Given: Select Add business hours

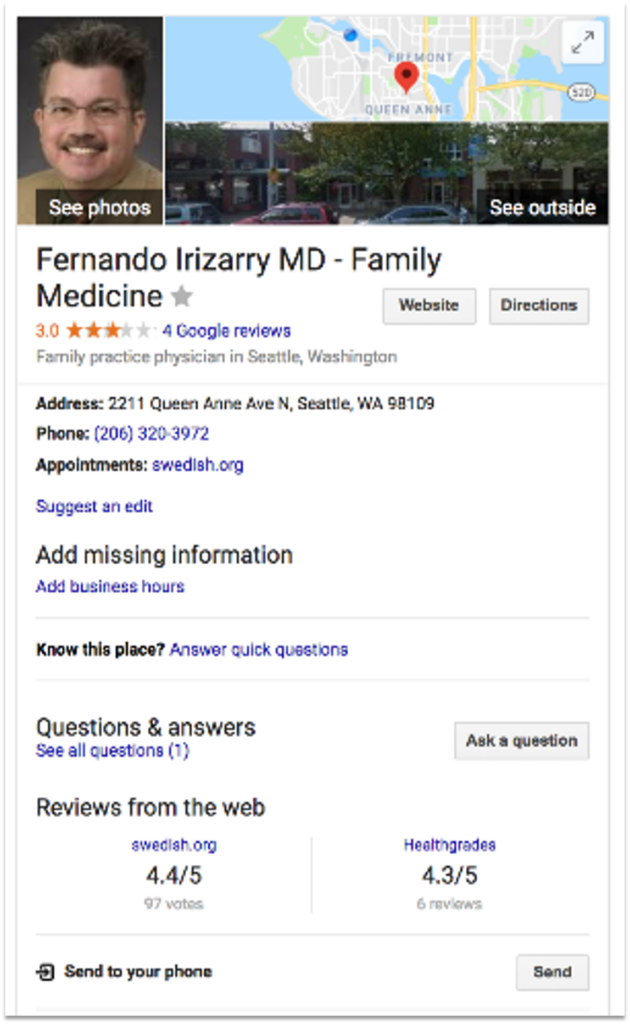Looking at the screenshot, I should point(110,586).
